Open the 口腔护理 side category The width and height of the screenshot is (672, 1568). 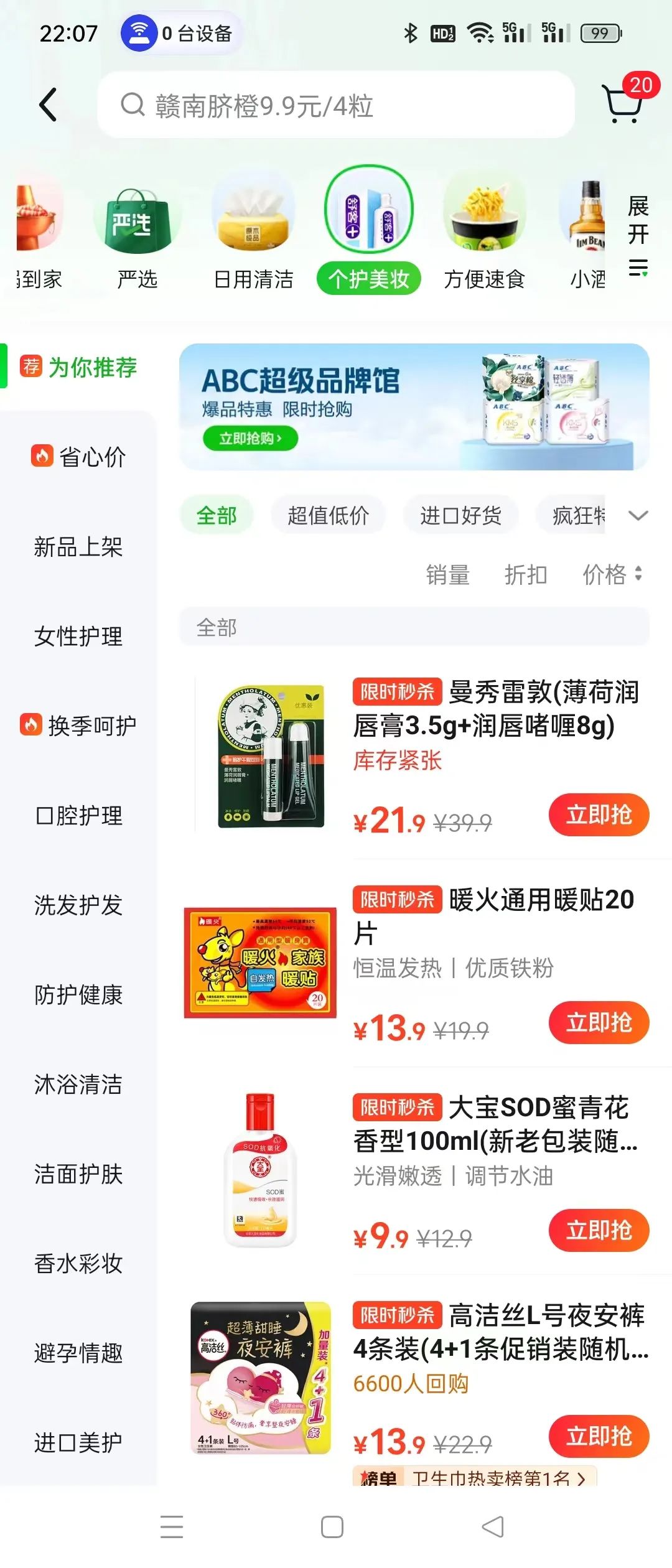79,815
